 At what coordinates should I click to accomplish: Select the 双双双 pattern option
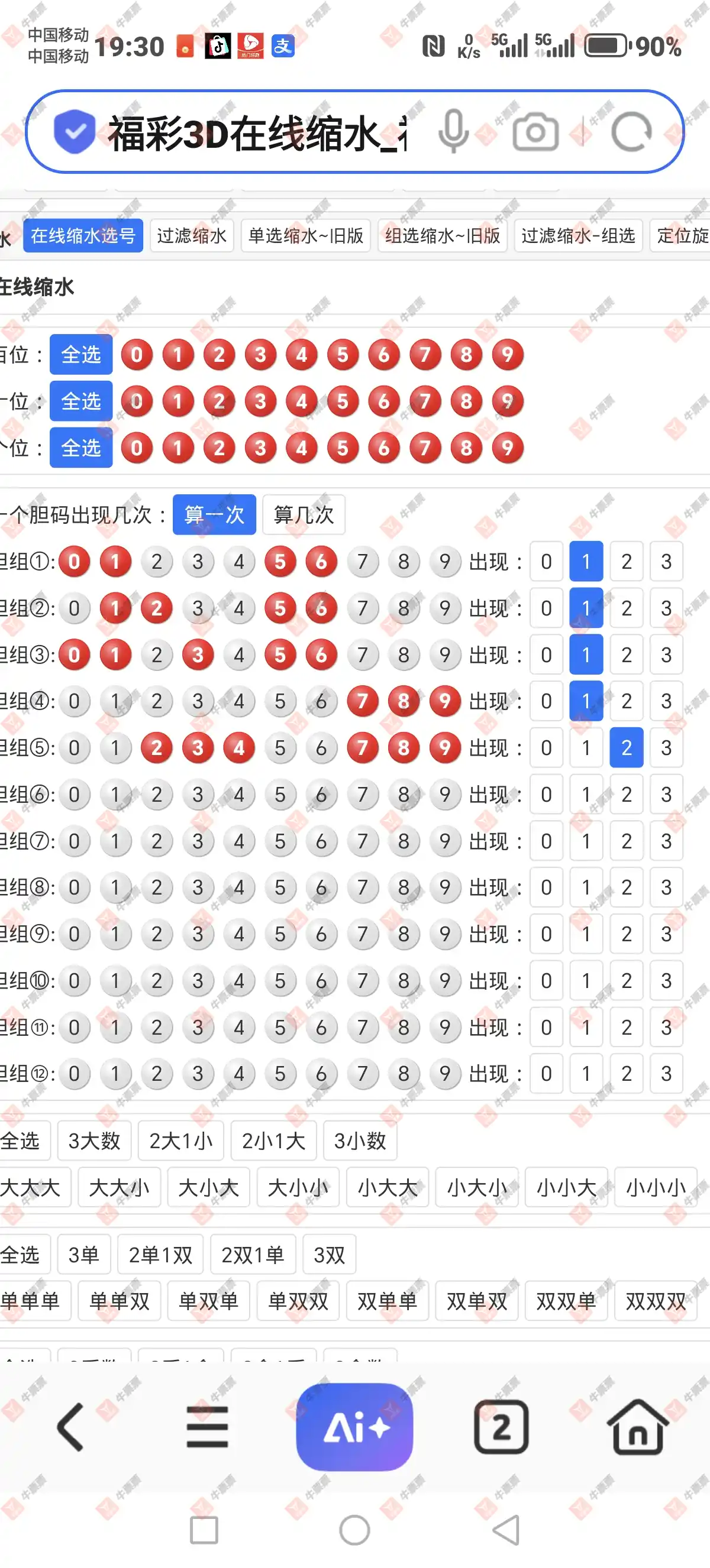pyautogui.click(x=655, y=1301)
